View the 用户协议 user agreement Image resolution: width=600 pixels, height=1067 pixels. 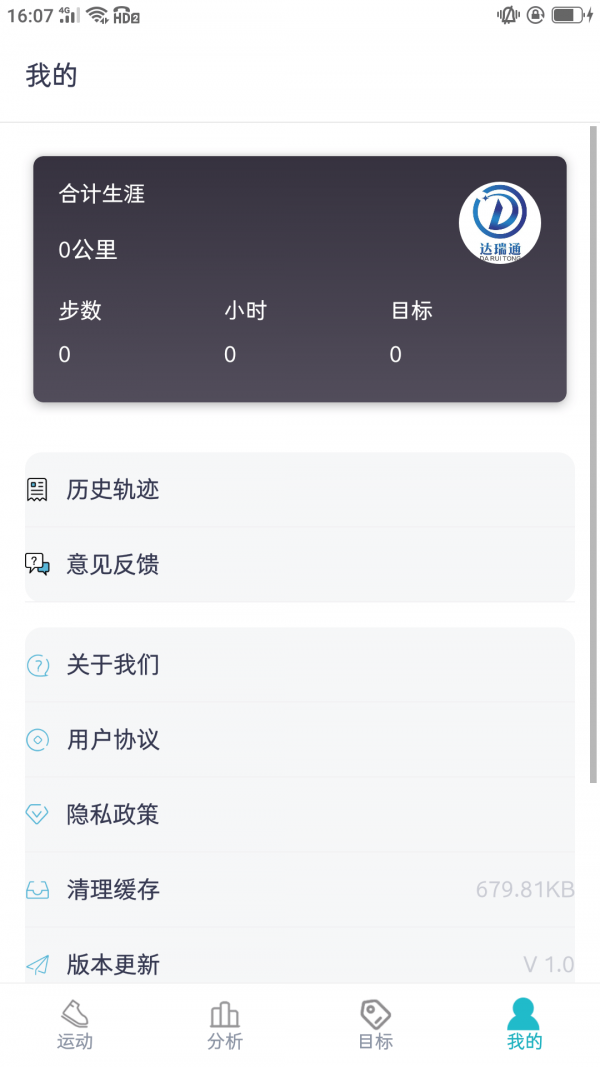click(x=299, y=740)
